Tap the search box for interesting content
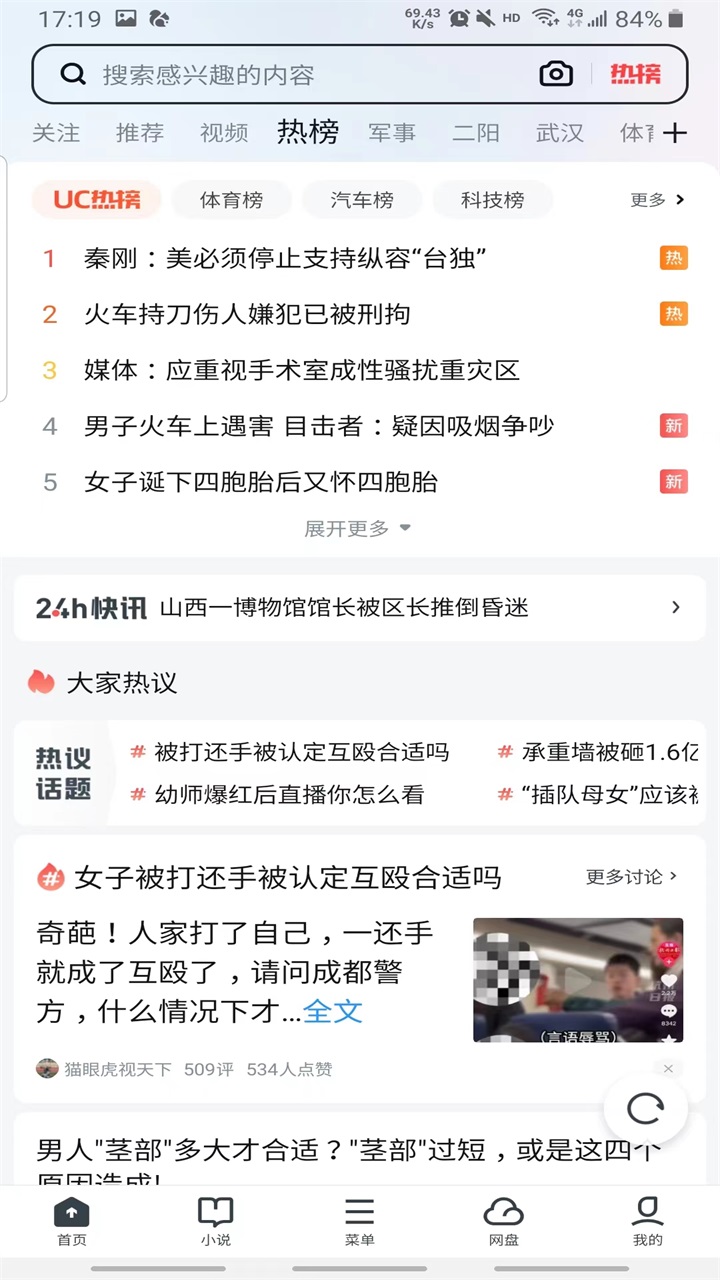Viewport: 720px width, 1280px height. (x=300, y=75)
